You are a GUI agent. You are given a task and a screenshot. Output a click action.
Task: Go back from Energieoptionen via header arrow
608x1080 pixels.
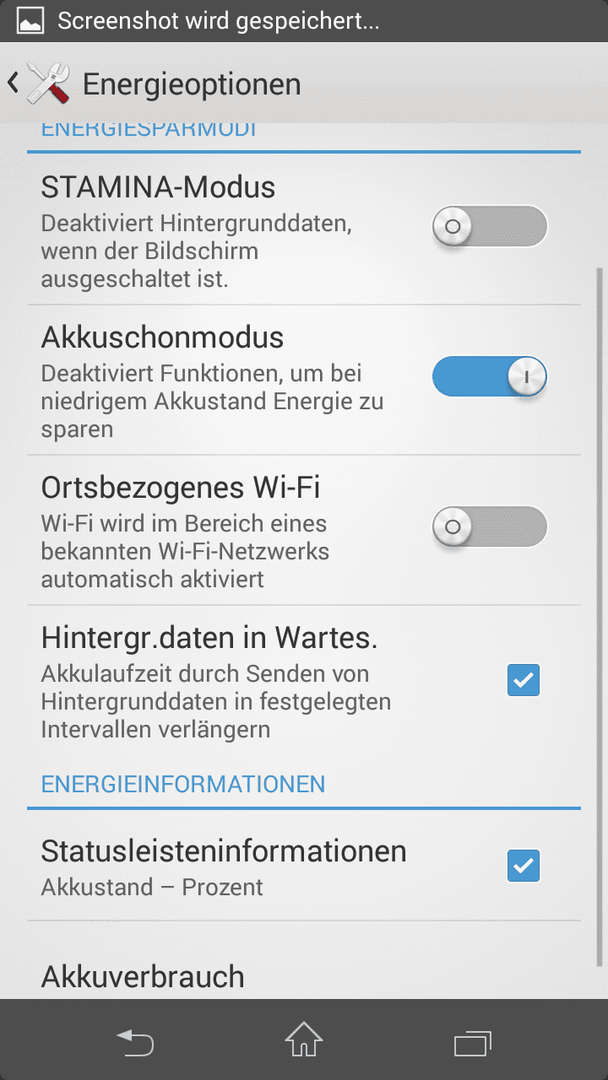(12, 83)
